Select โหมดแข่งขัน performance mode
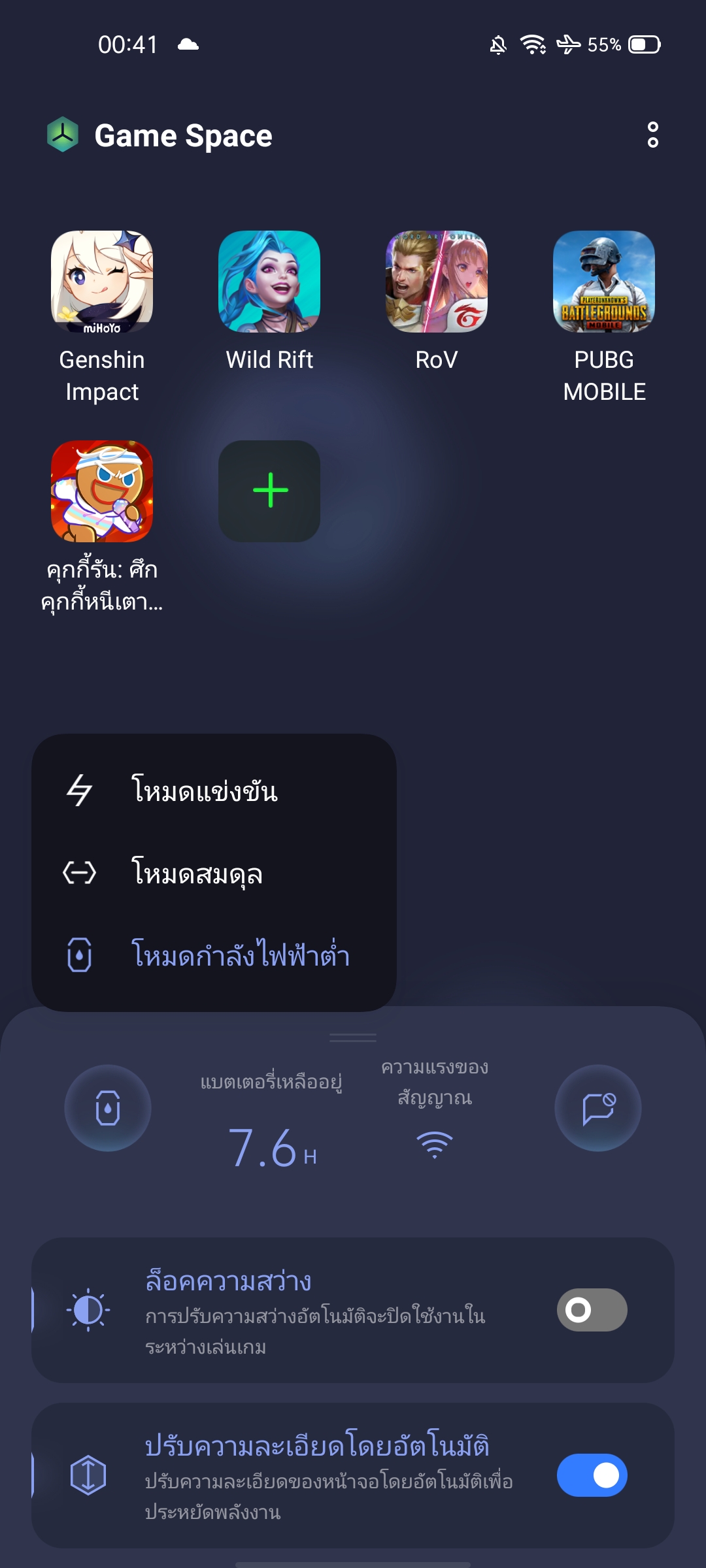This screenshot has width=706, height=1568. pos(204,791)
